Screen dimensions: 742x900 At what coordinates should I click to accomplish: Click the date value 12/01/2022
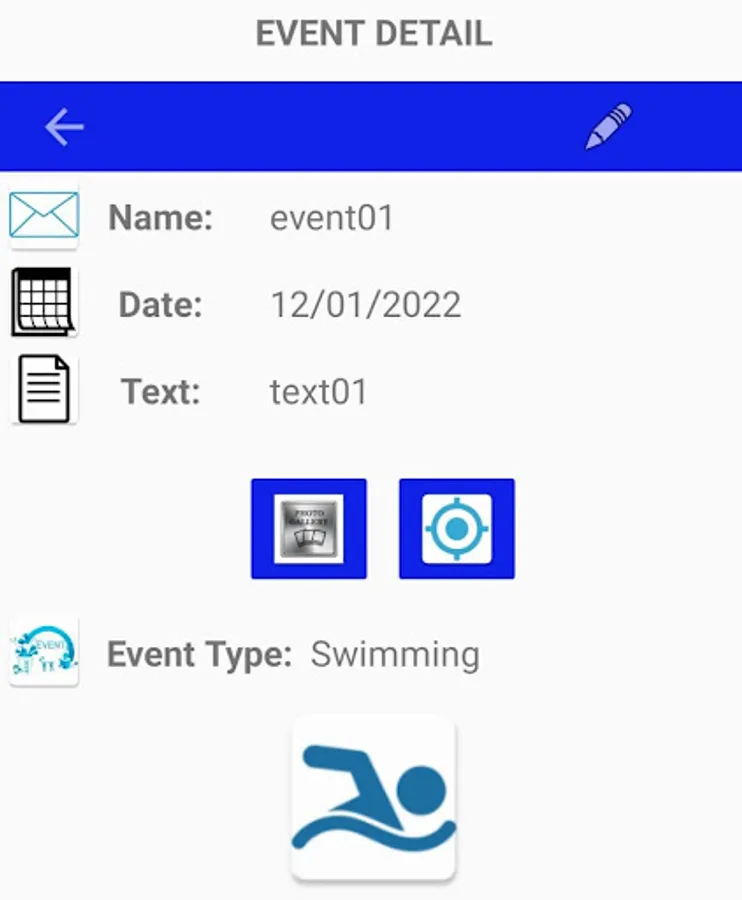tap(365, 305)
